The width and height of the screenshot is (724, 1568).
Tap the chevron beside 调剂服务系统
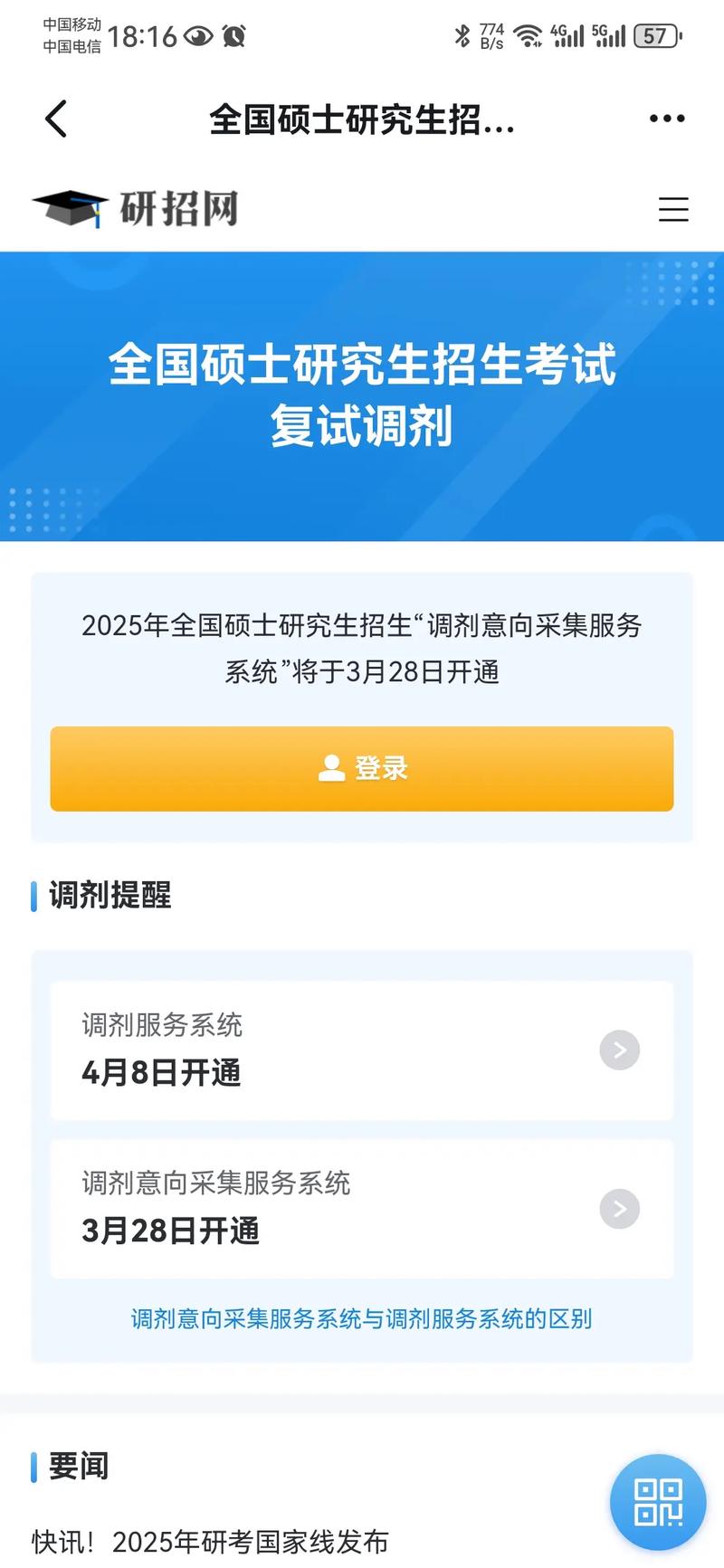coord(619,1050)
